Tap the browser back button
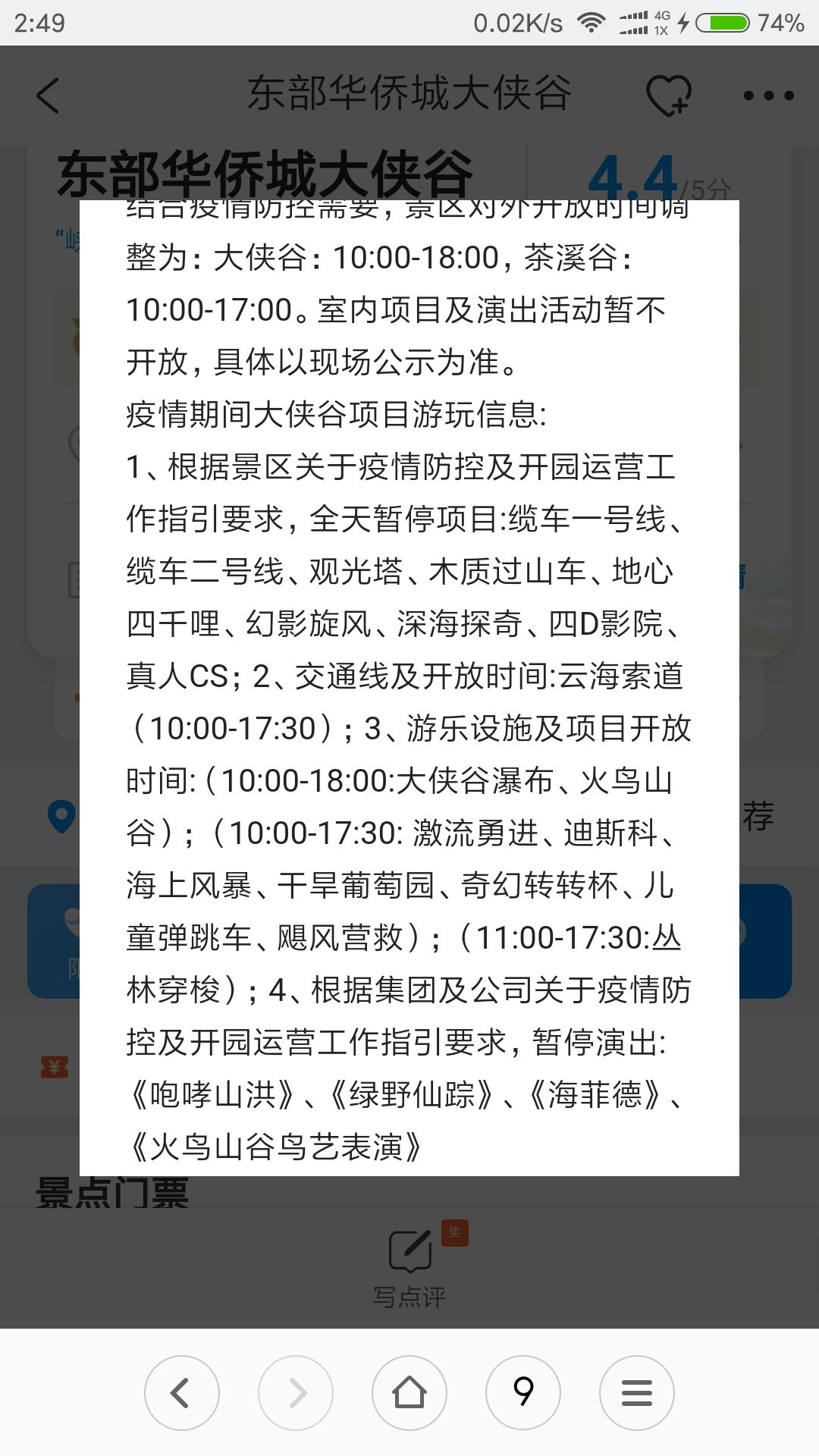 point(181,1392)
